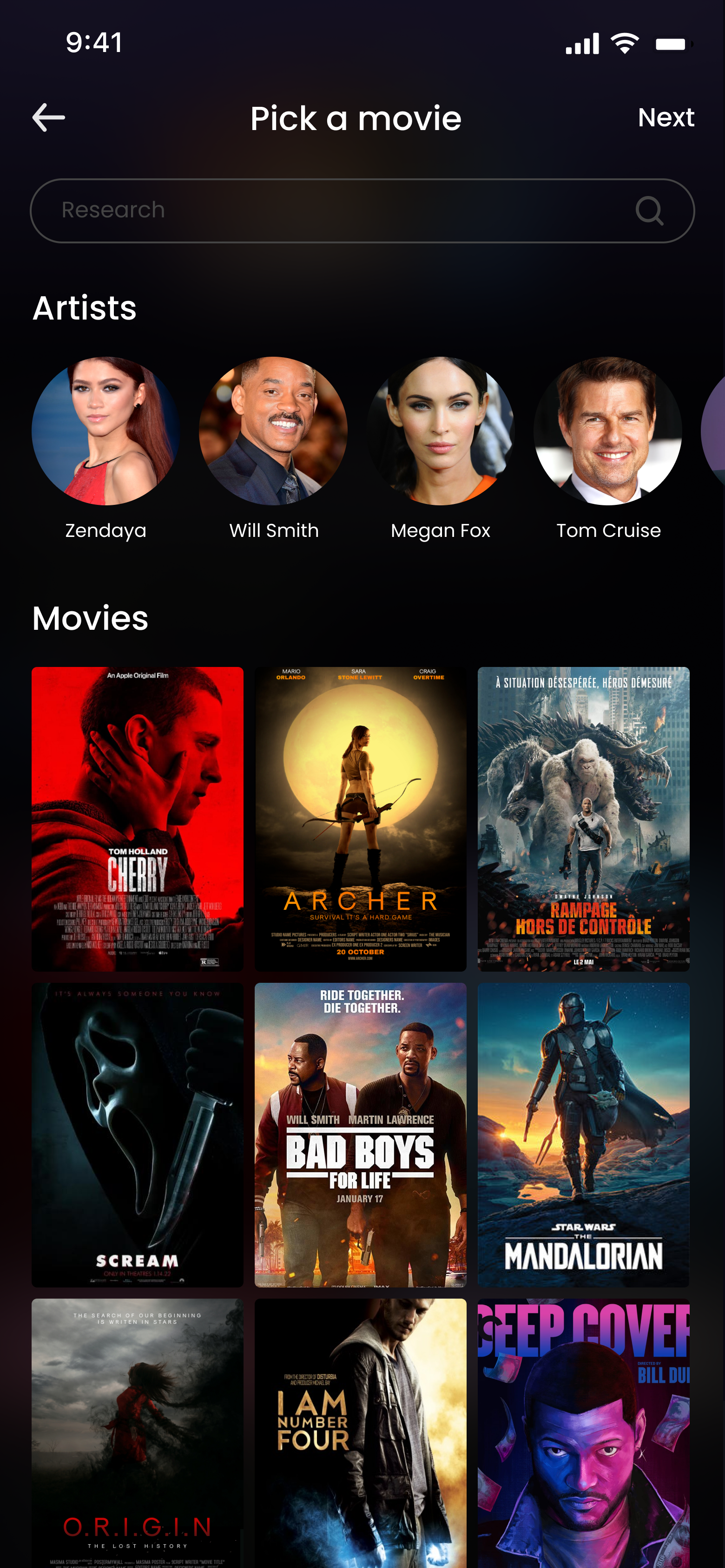Choose The Mandalorian poster
Screen dimensions: 725x1568
click(584, 1135)
